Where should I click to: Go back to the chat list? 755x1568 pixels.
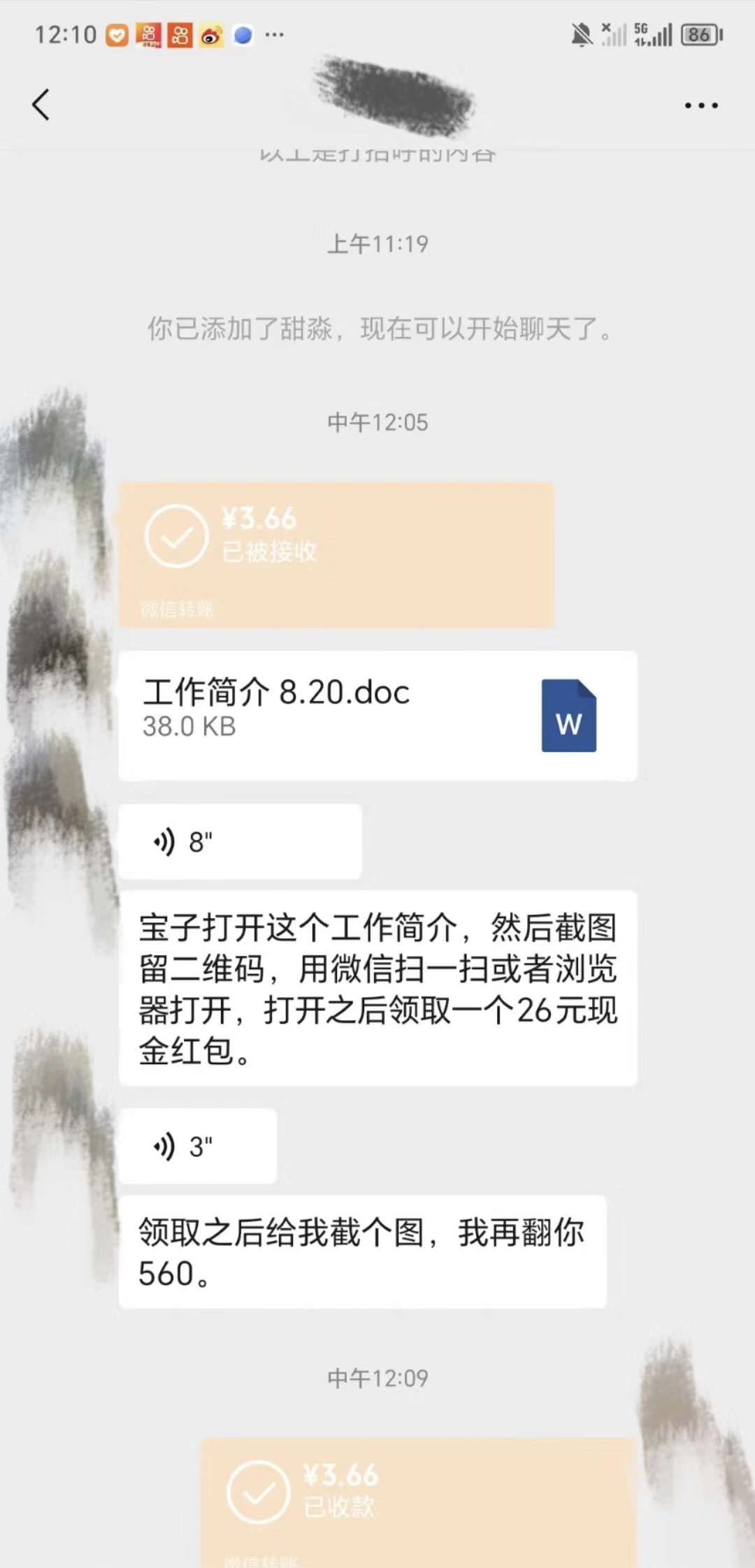41,106
